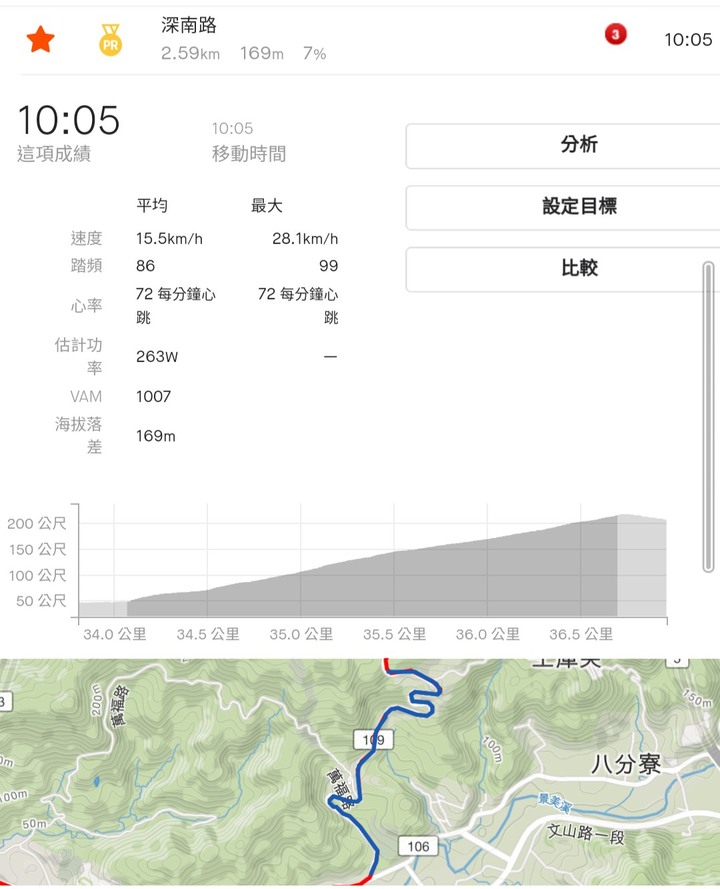Toggle the star on 深南路 segment

pos(41,40)
